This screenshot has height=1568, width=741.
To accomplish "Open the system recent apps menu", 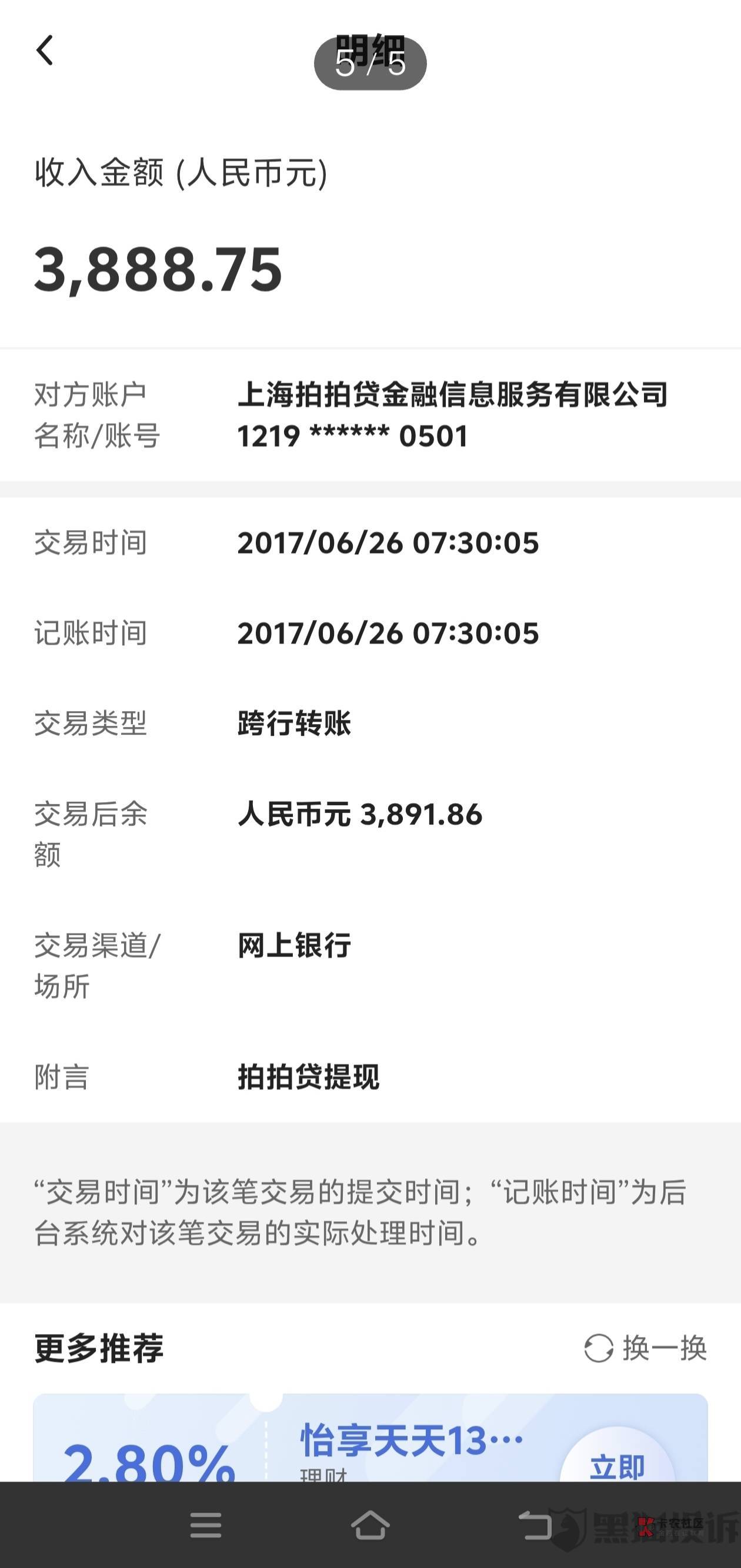I will pos(206,1526).
